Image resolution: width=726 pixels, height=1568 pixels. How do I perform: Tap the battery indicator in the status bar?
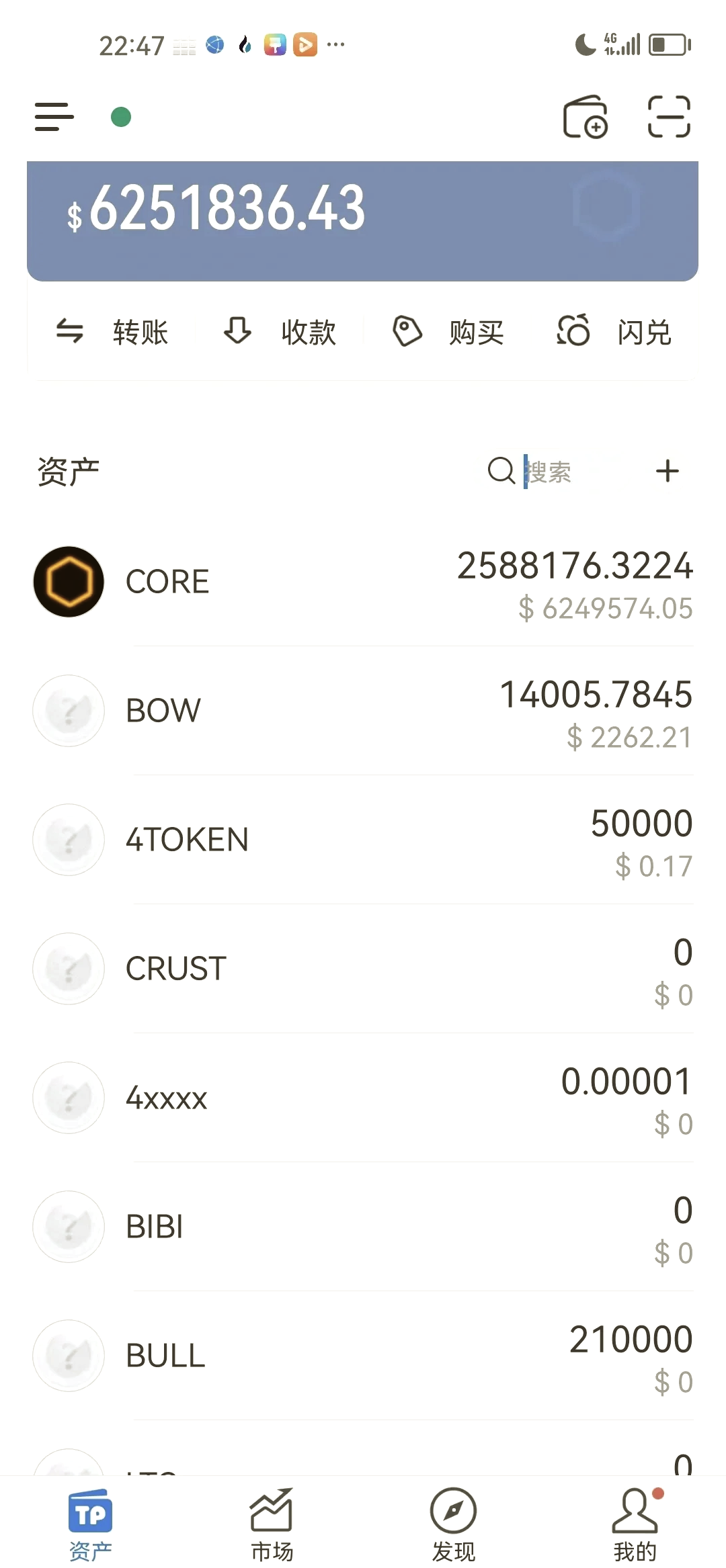point(668,44)
